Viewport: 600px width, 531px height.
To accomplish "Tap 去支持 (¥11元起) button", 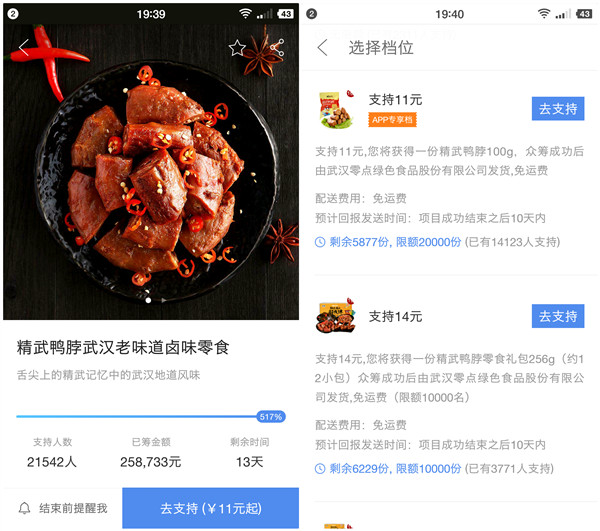I will tap(211, 508).
